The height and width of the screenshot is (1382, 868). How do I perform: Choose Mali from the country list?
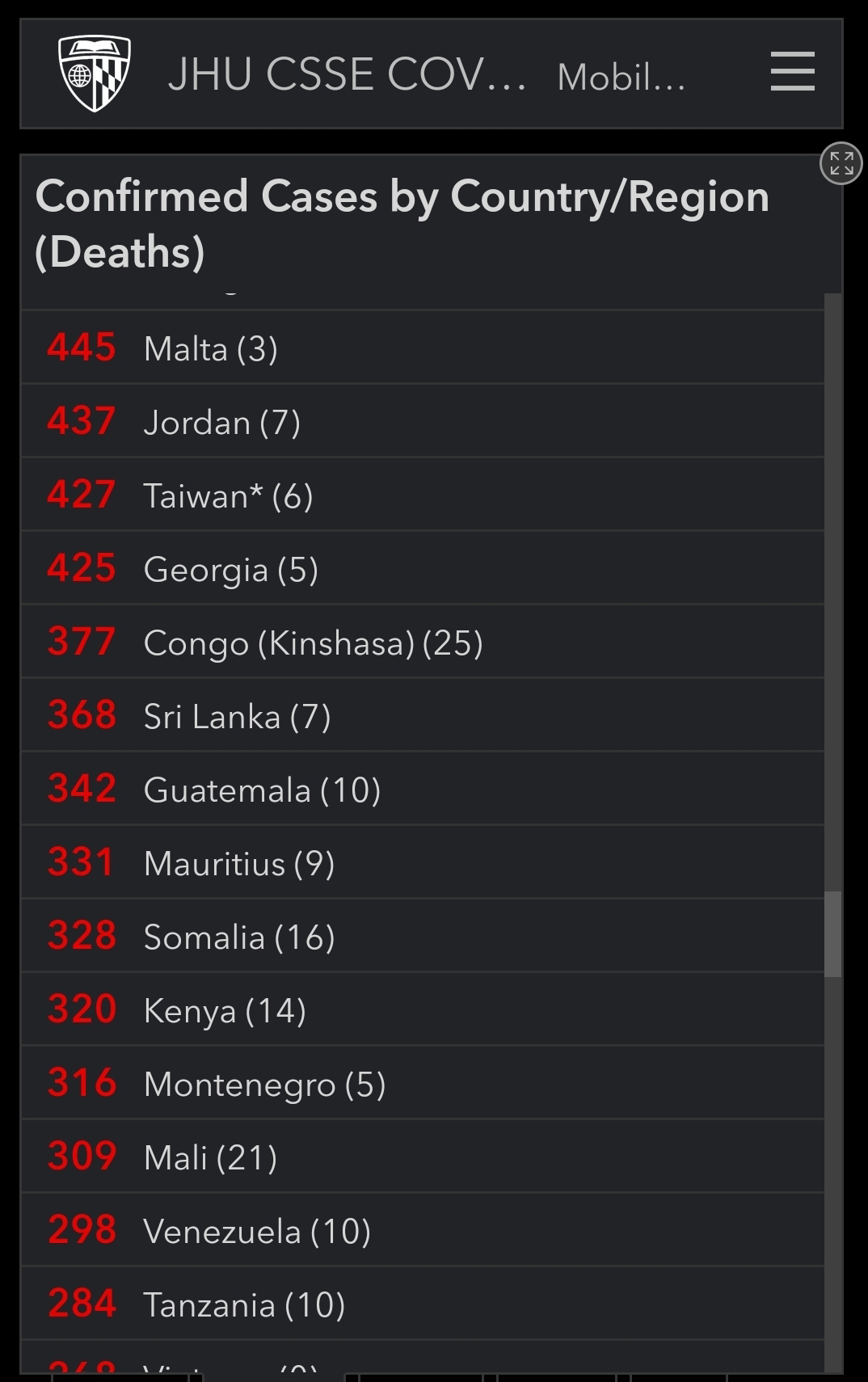coord(423,1157)
